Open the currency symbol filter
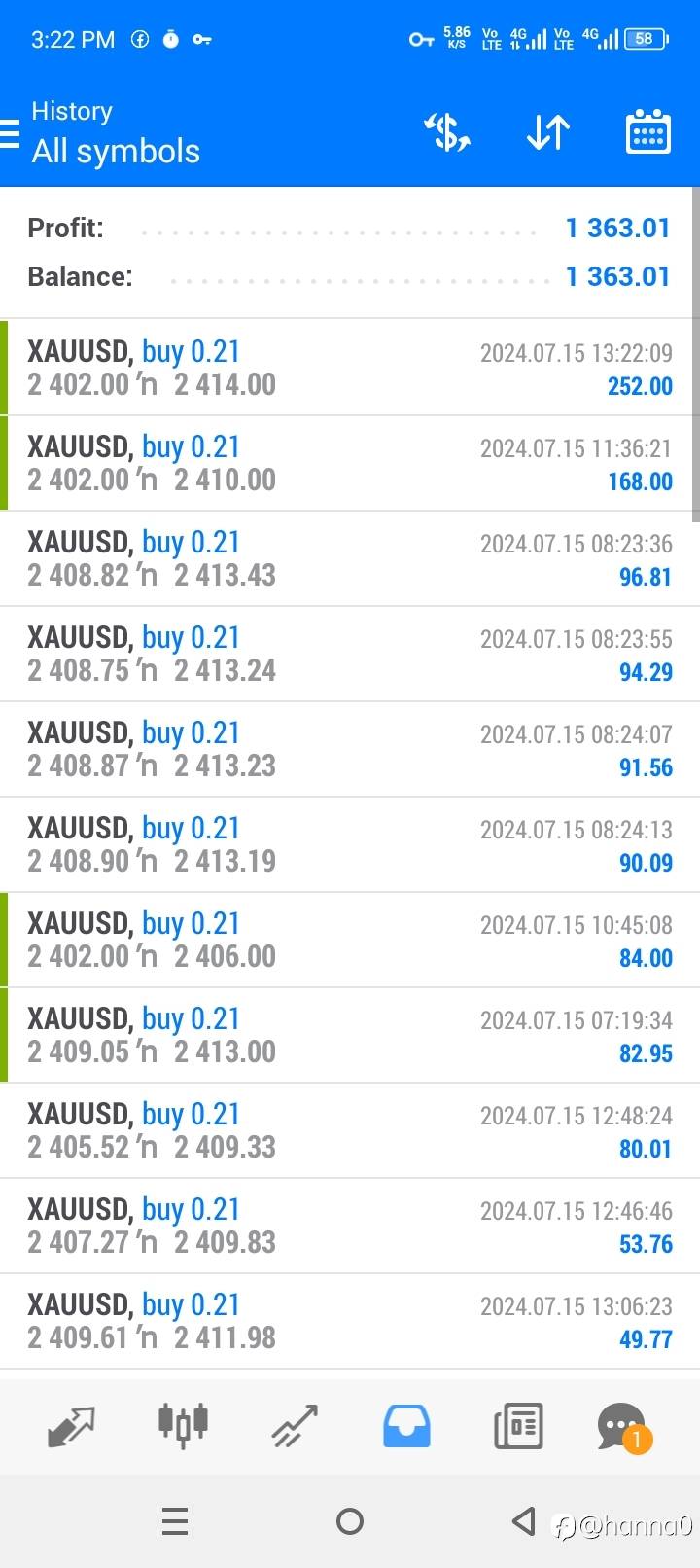 click(x=447, y=133)
